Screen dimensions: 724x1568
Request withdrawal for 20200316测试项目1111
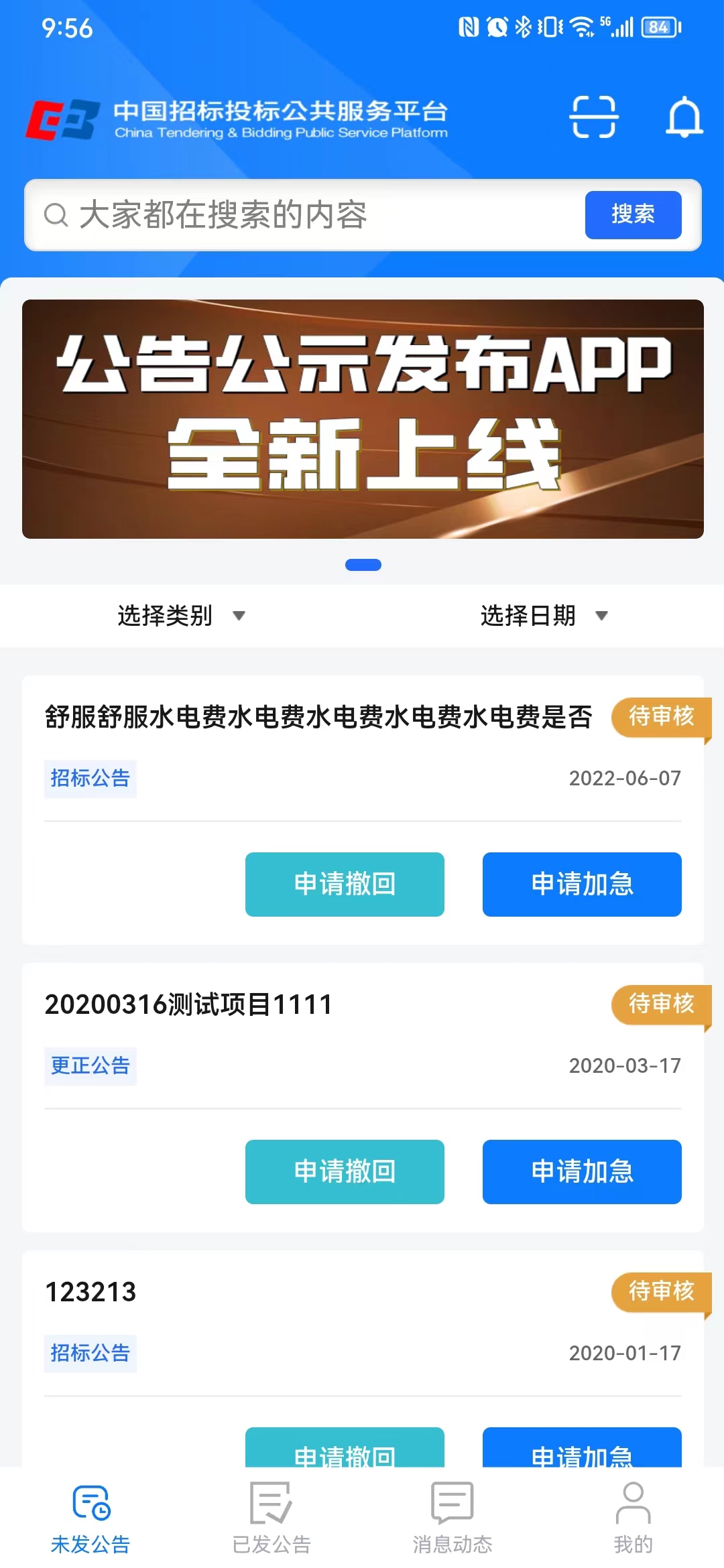pos(345,1171)
